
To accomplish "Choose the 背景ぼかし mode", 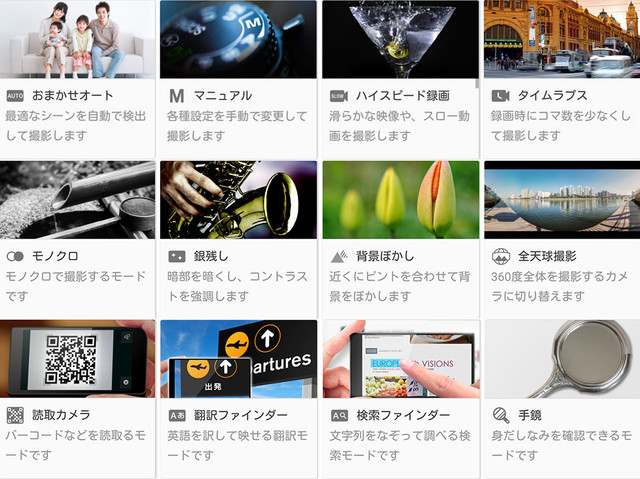I will click(x=400, y=255).
